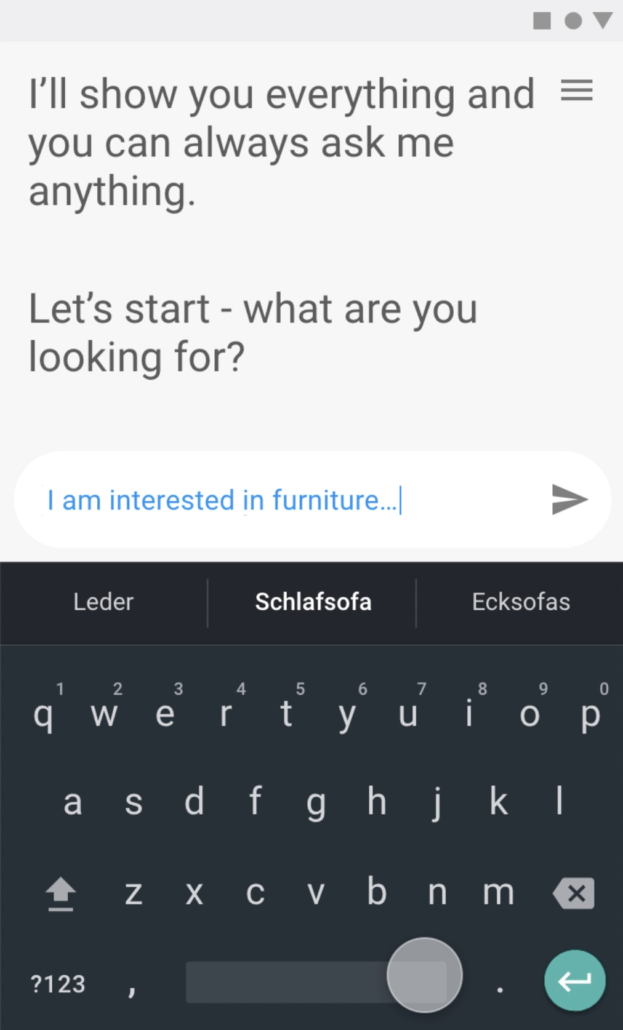Image resolution: width=623 pixels, height=1030 pixels.
Task: Select the Ecksofas suggestion
Action: (520, 602)
